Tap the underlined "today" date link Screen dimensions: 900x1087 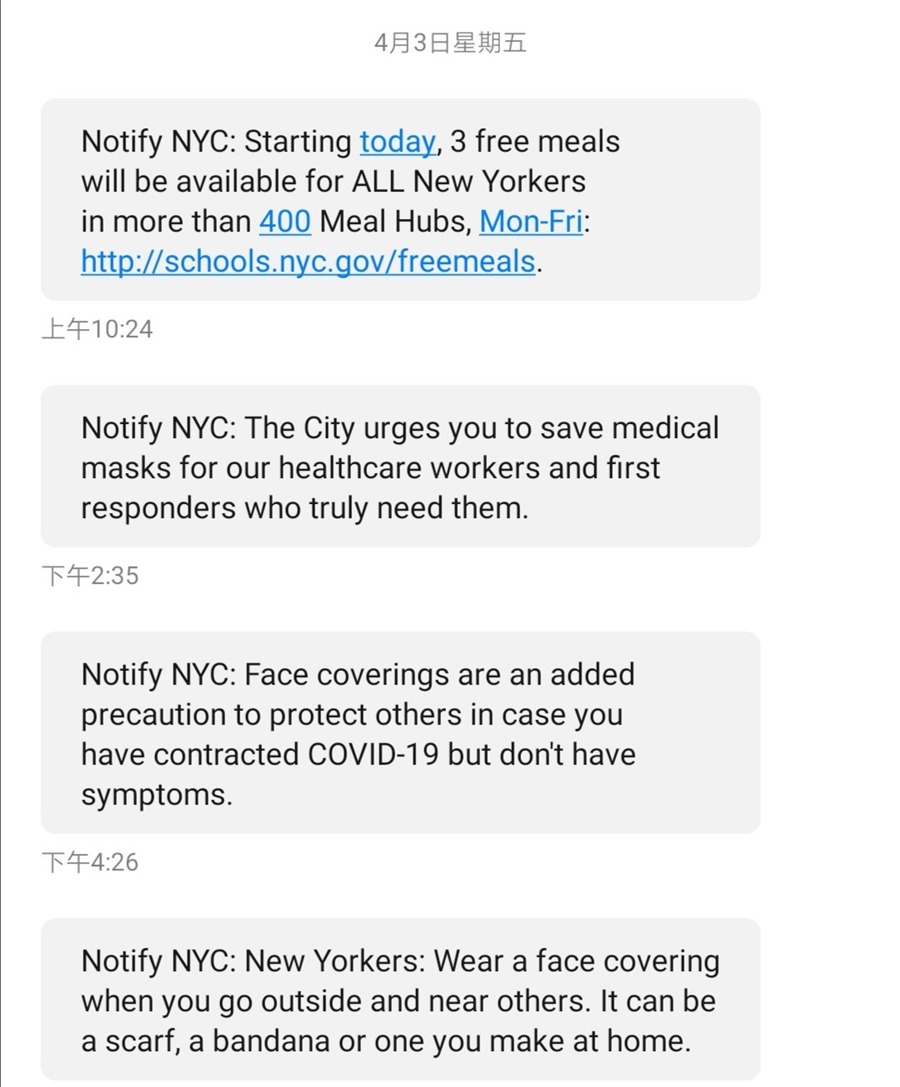pos(397,142)
